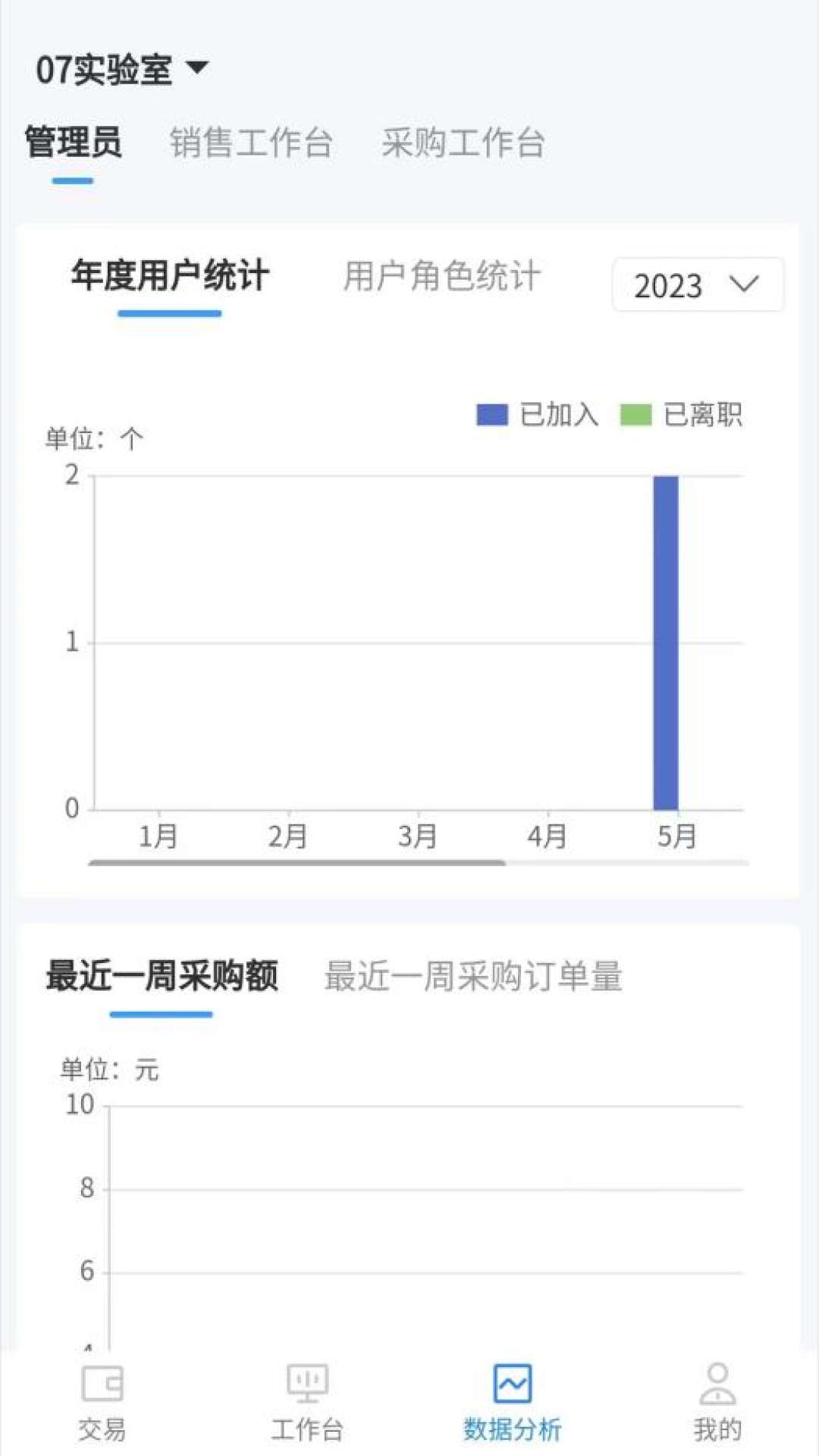Switch to the 采购工作台 tab
The width and height of the screenshot is (819, 1456).
tap(463, 143)
